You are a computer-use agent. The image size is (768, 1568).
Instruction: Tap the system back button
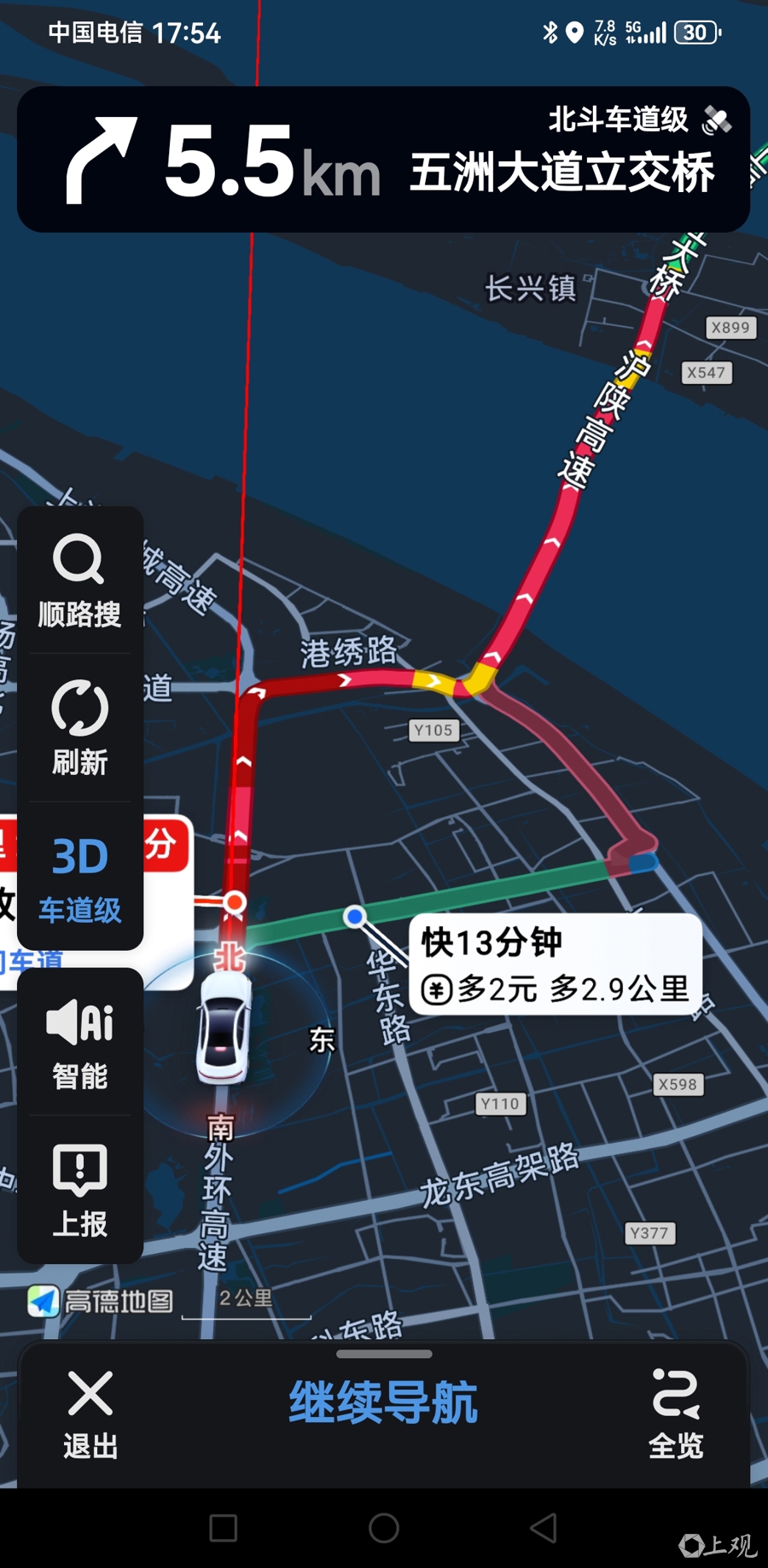point(544,1528)
